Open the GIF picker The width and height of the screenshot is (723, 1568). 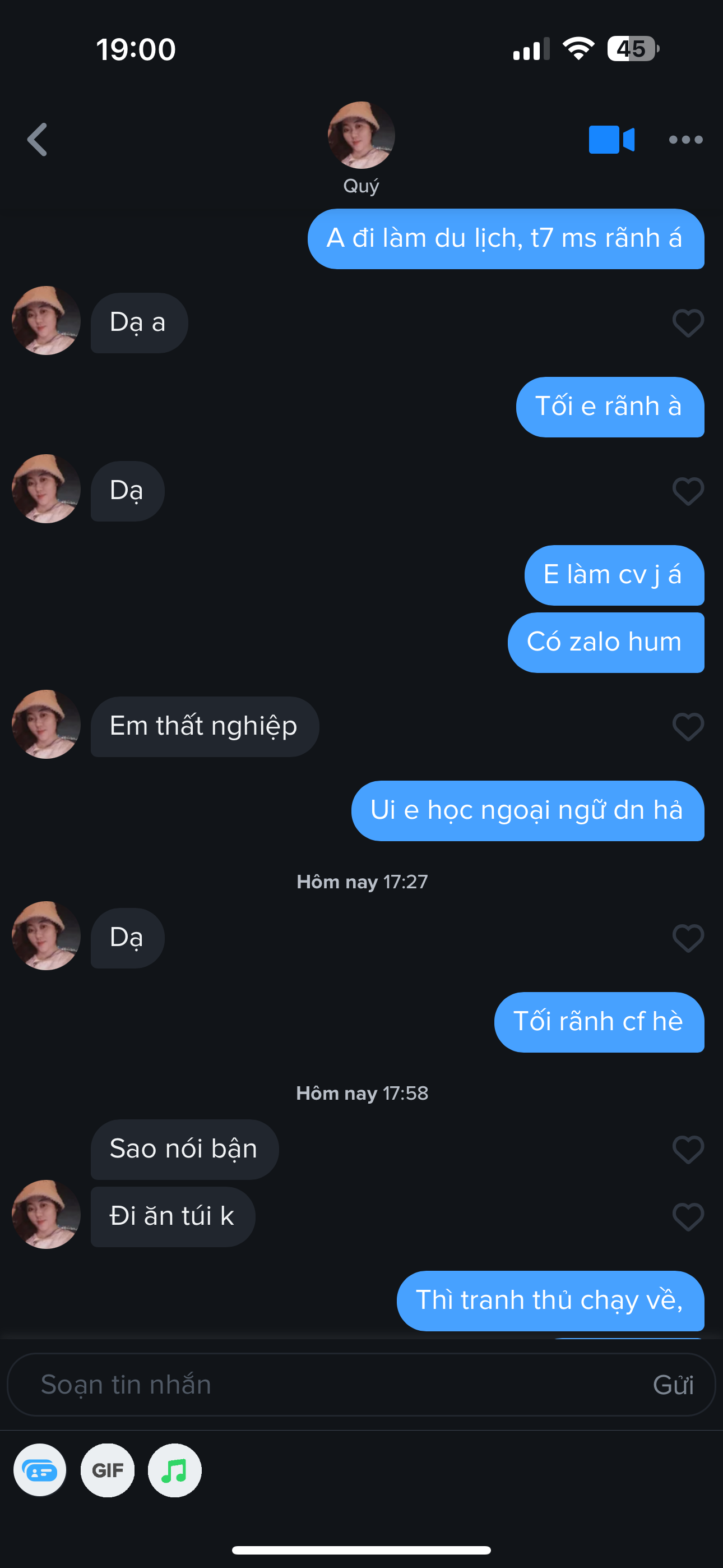point(108,1470)
